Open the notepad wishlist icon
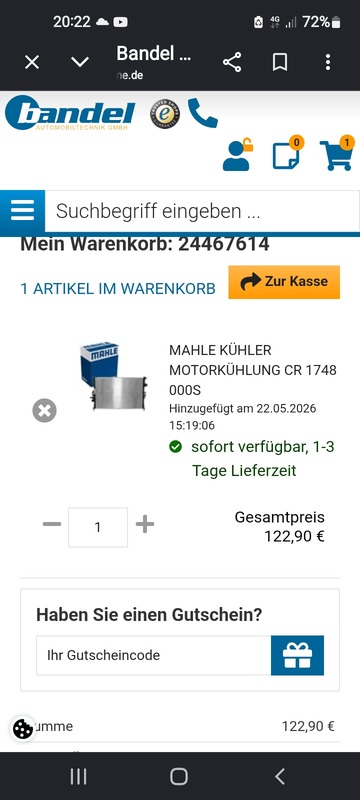The image size is (360, 800). click(288, 153)
